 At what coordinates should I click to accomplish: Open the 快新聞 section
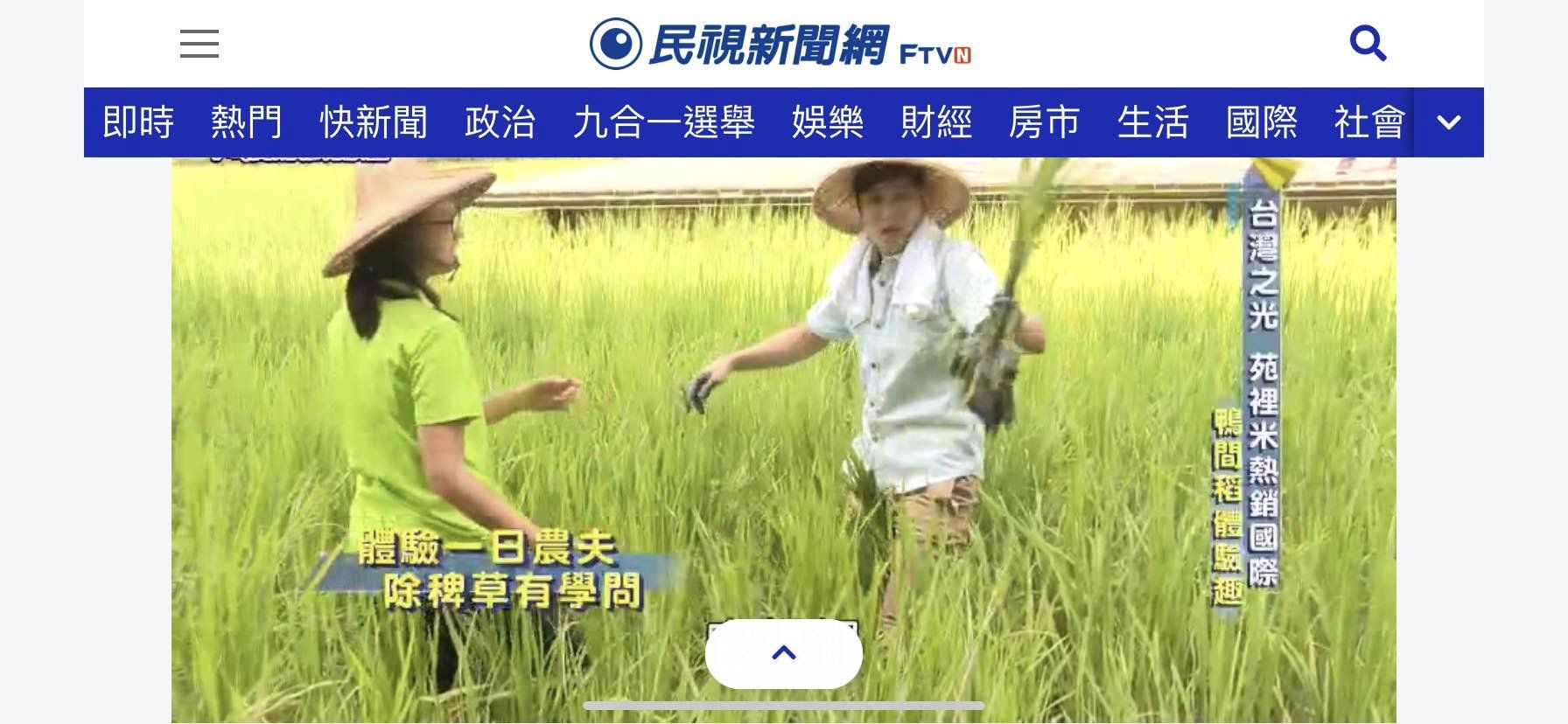[x=374, y=122]
